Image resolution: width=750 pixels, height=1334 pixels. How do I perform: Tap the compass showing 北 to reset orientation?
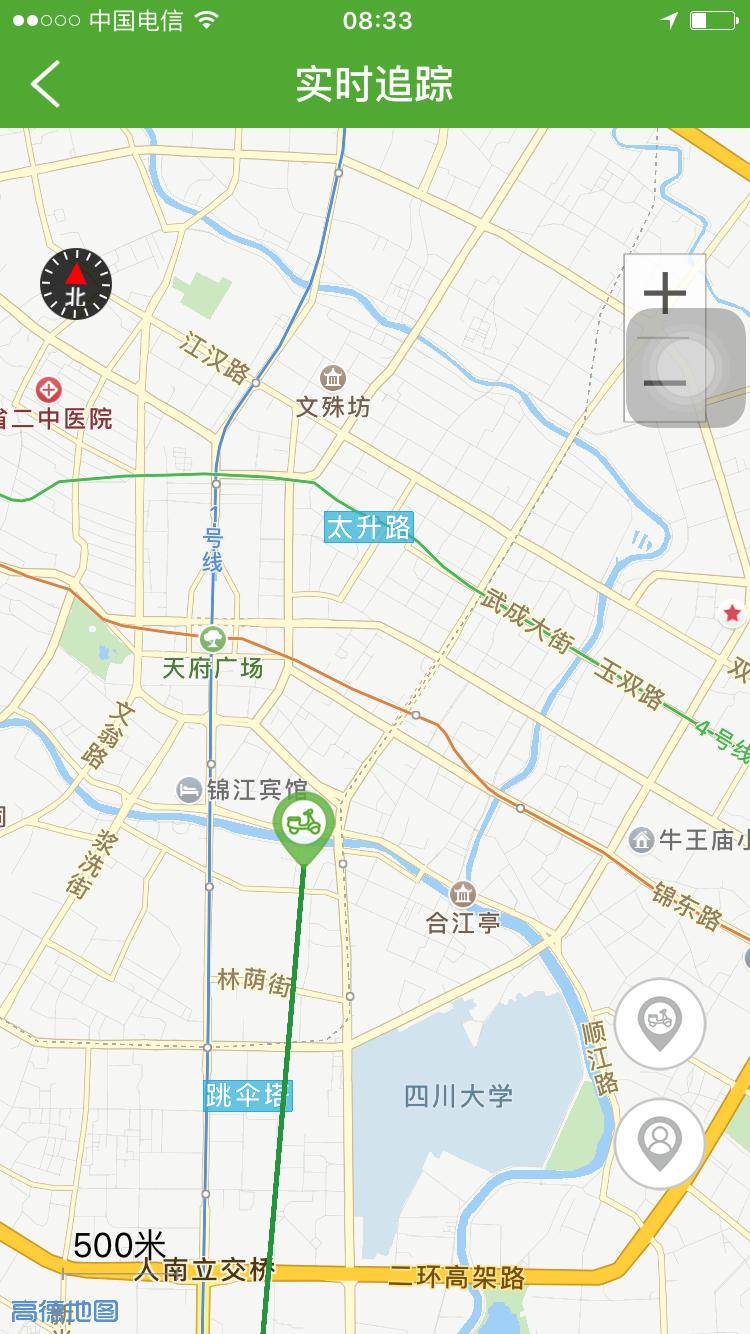(76, 284)
